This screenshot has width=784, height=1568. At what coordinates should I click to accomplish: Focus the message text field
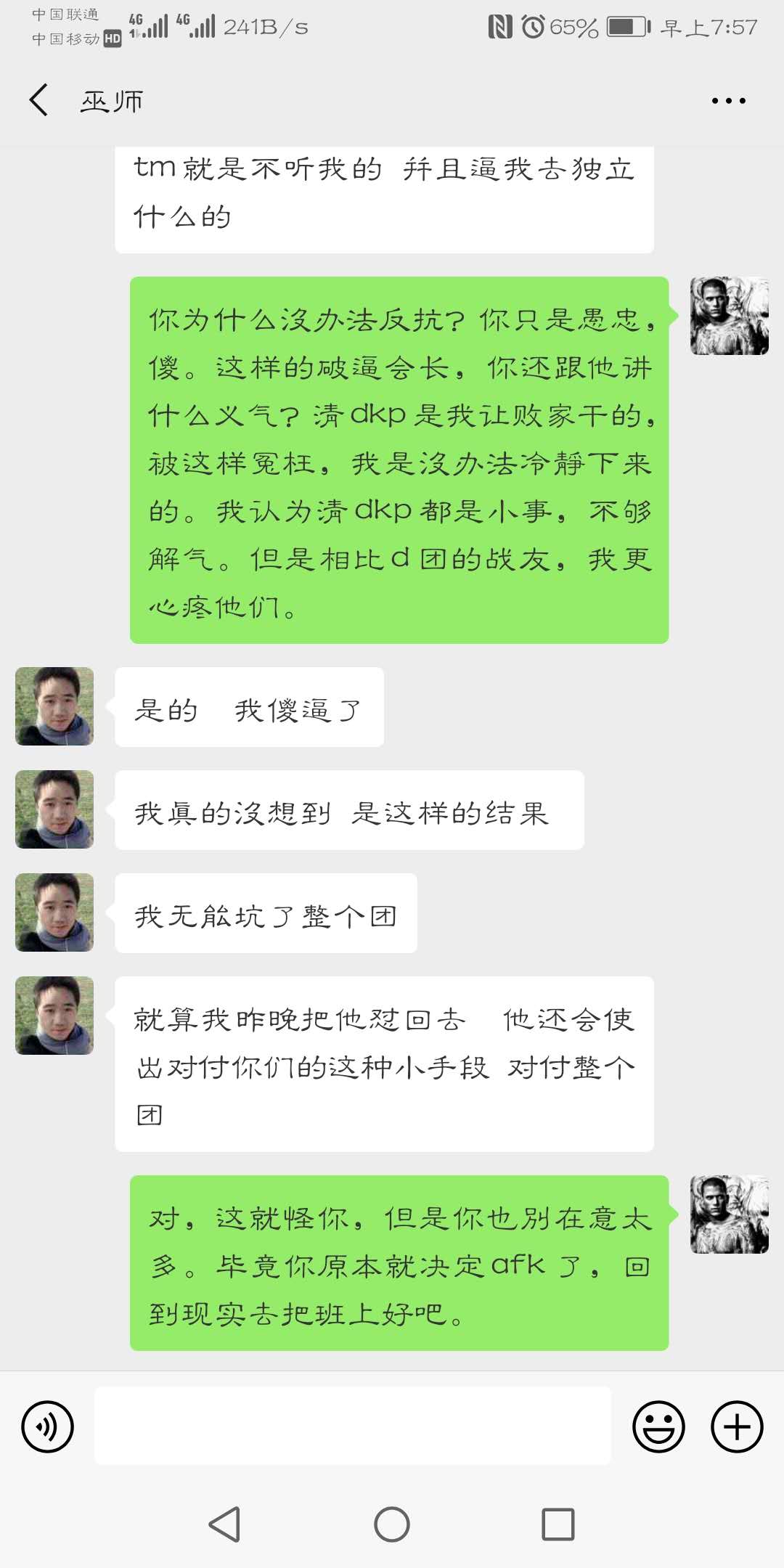pos(353,1426)
